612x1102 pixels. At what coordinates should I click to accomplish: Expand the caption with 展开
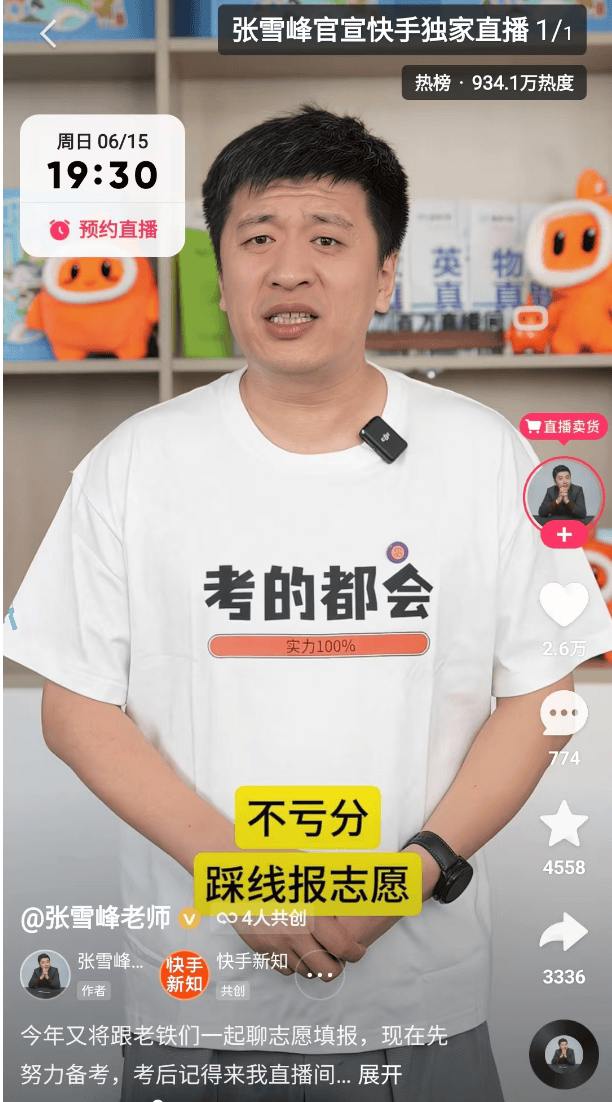[x=380, y=1074]
